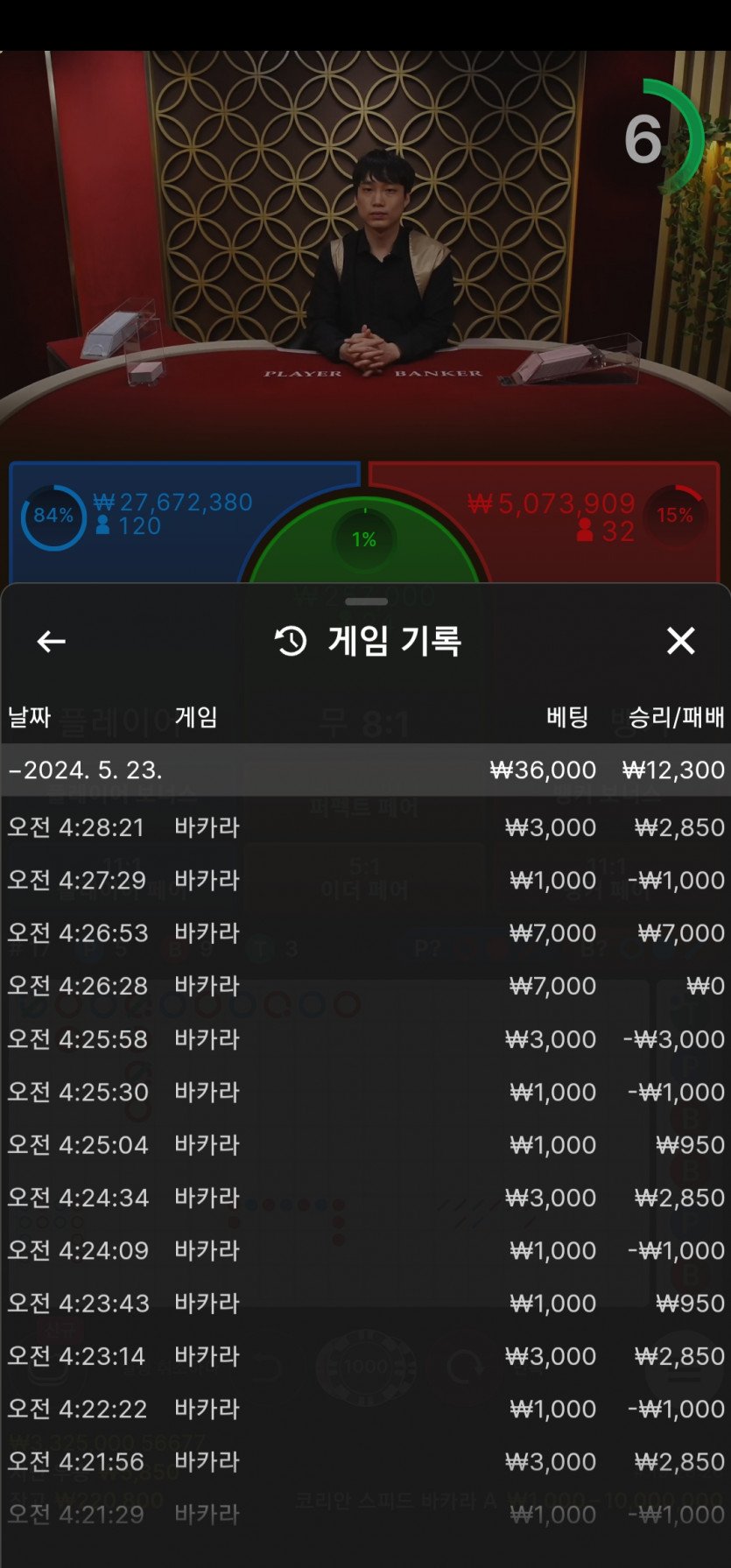View details of the 오전 4:26:28 game

365,986
